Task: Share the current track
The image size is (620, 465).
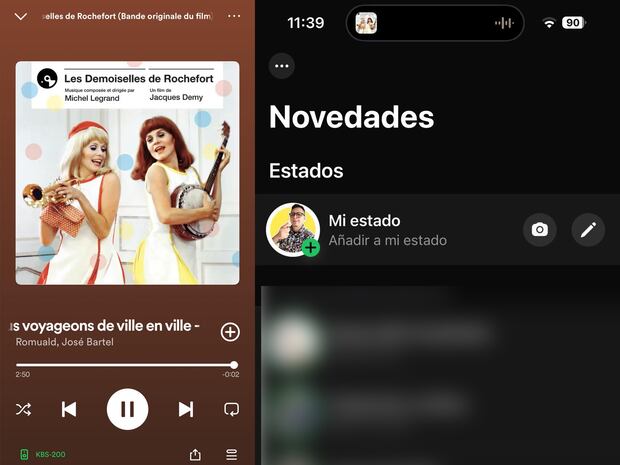Action: click(x=195, y=455)
